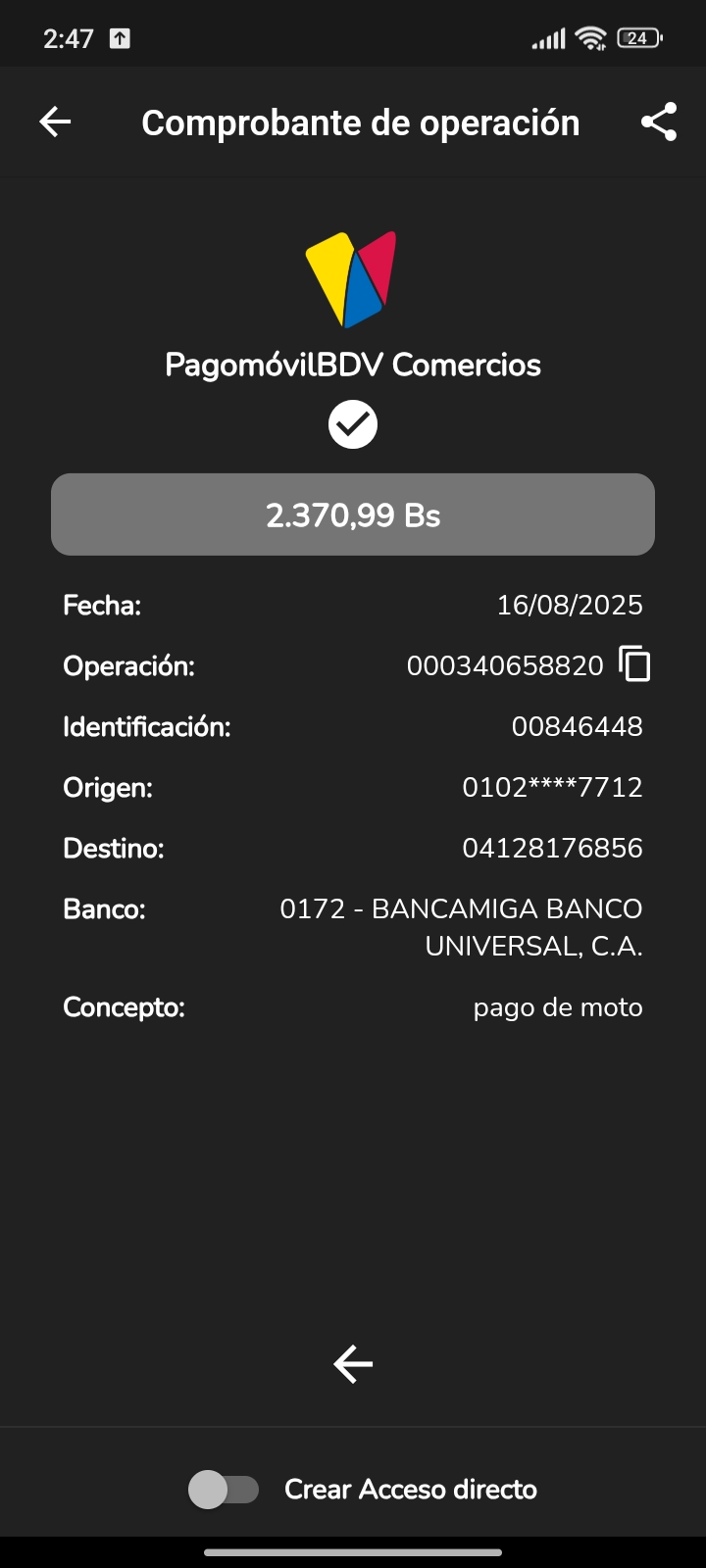This screenshot has width=706, height=1568.
Task: Share the operation receipt
Action: [x=659, y=122]
